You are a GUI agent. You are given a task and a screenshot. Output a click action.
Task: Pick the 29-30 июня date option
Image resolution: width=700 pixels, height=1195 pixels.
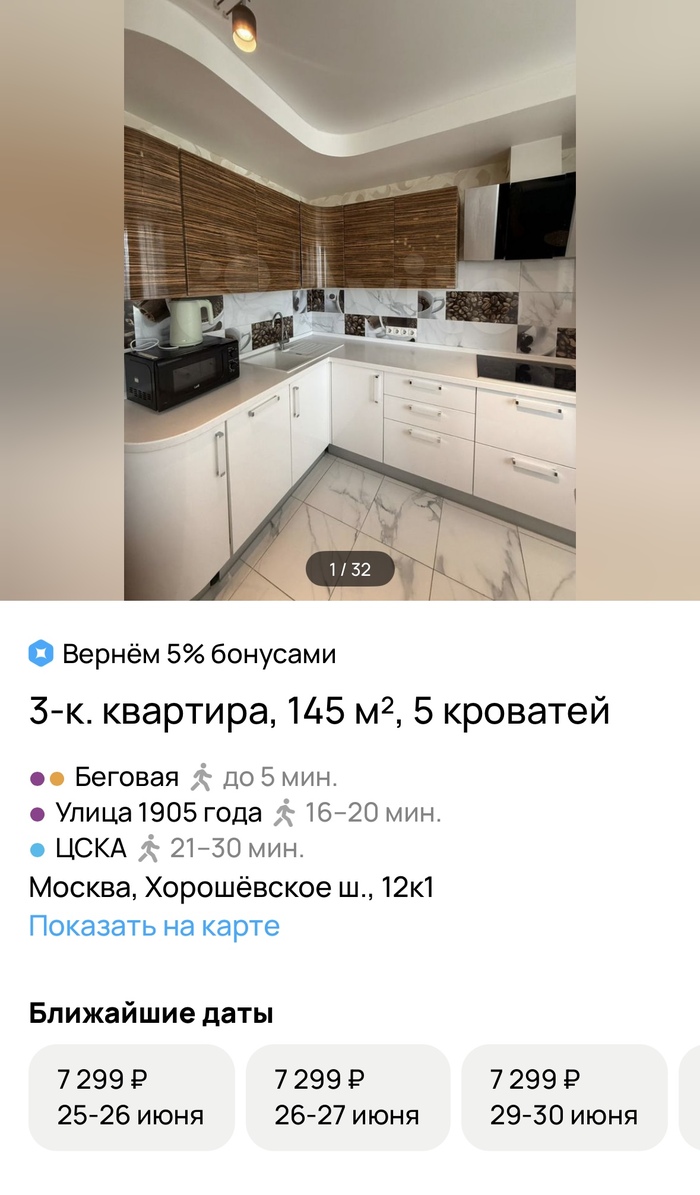pos(563,1097)
